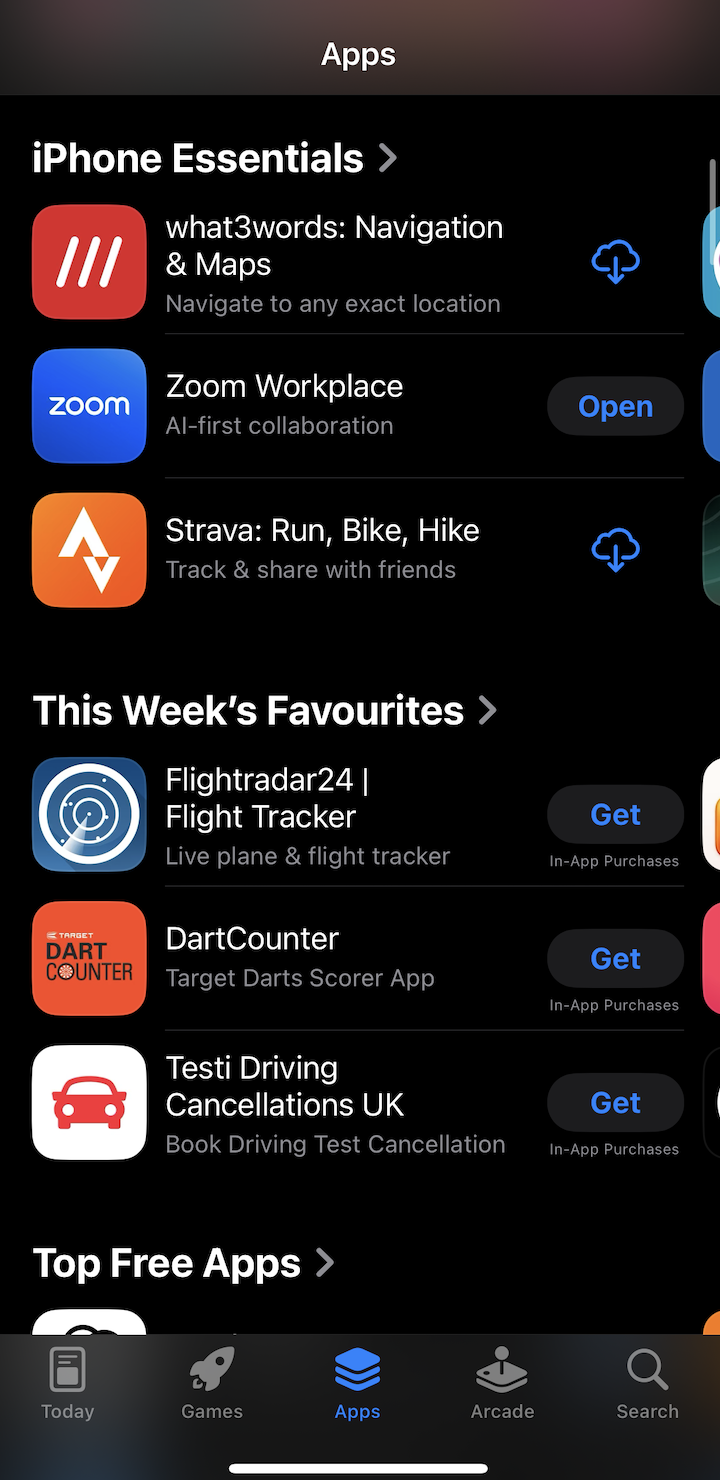
Task: Open the Zoom Workplace app page
Action: (x=283, y=405)
